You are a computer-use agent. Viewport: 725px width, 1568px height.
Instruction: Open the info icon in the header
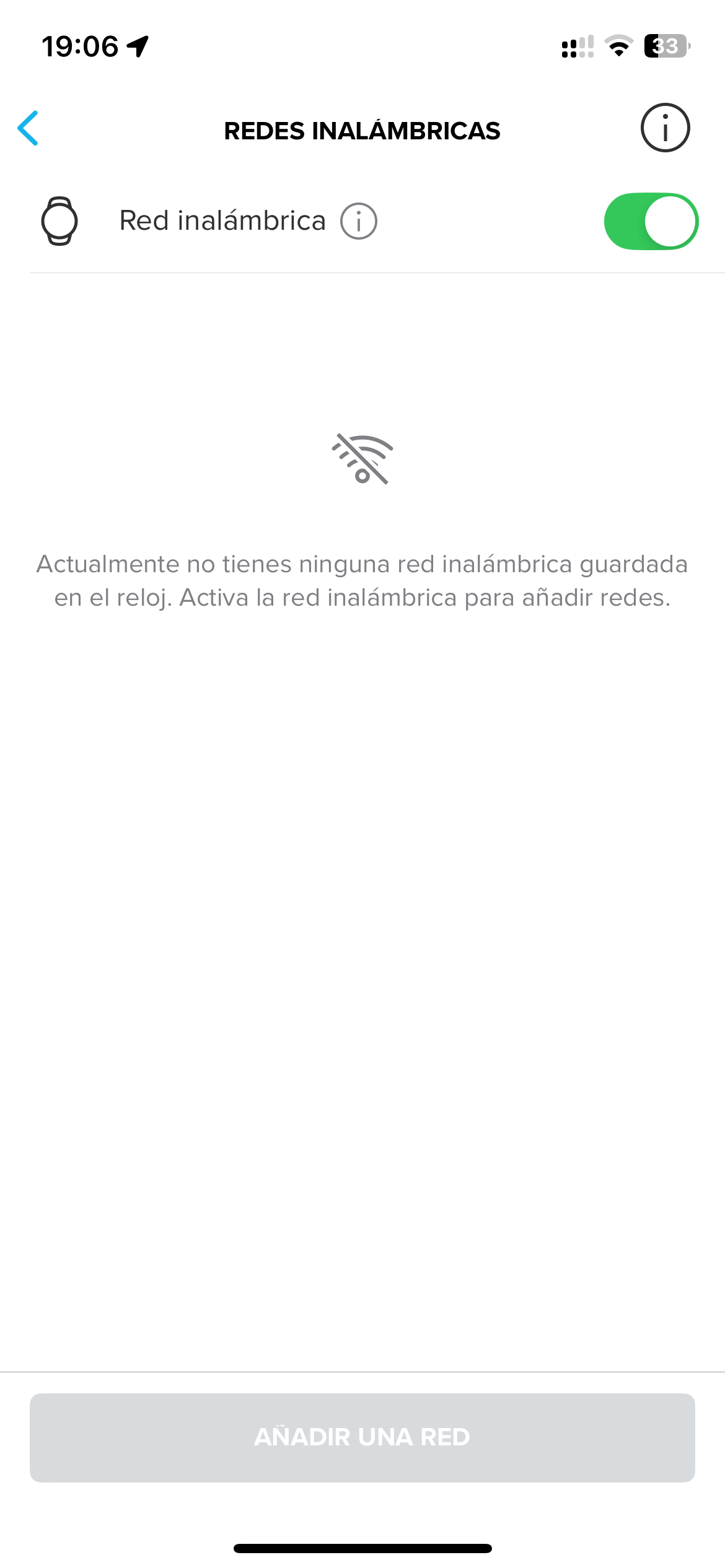click(665, 128)
